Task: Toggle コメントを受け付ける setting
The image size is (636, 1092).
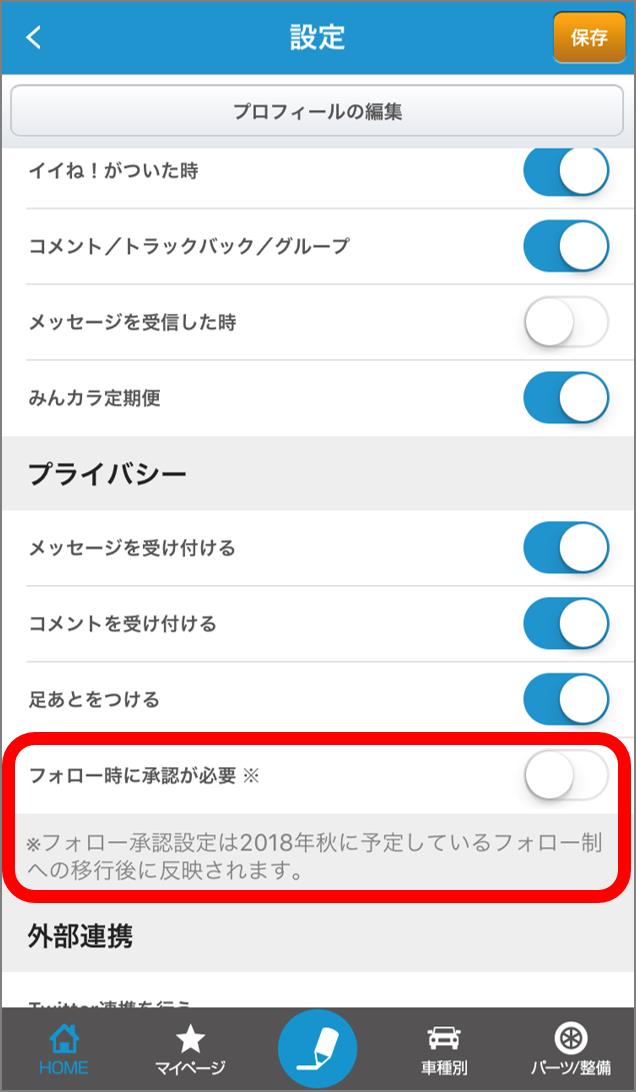Action: click(566, 623)
